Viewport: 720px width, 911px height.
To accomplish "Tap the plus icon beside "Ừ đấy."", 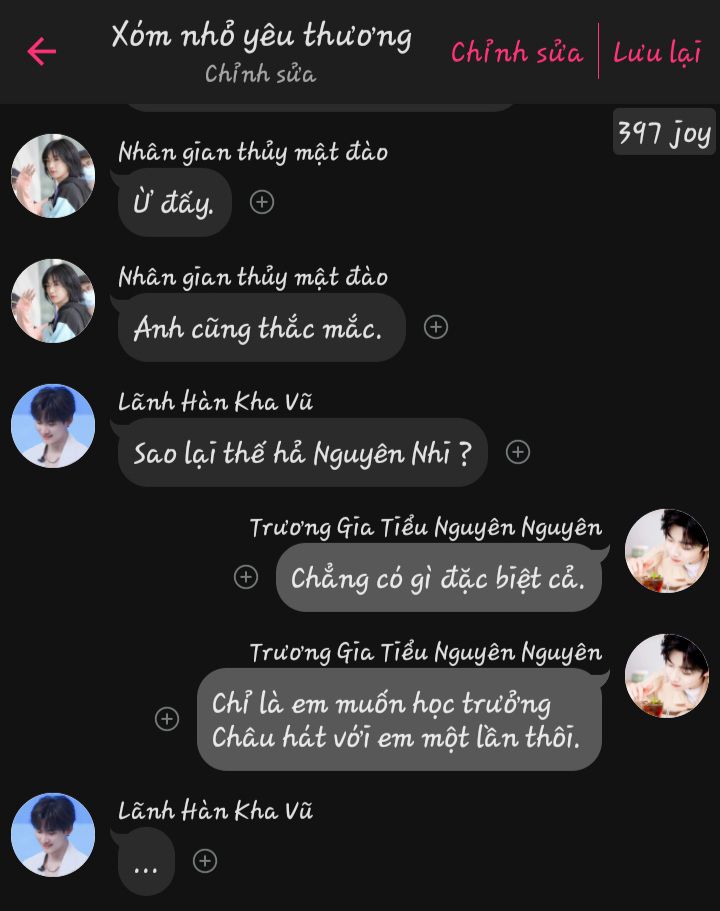I will coord(262,202).
